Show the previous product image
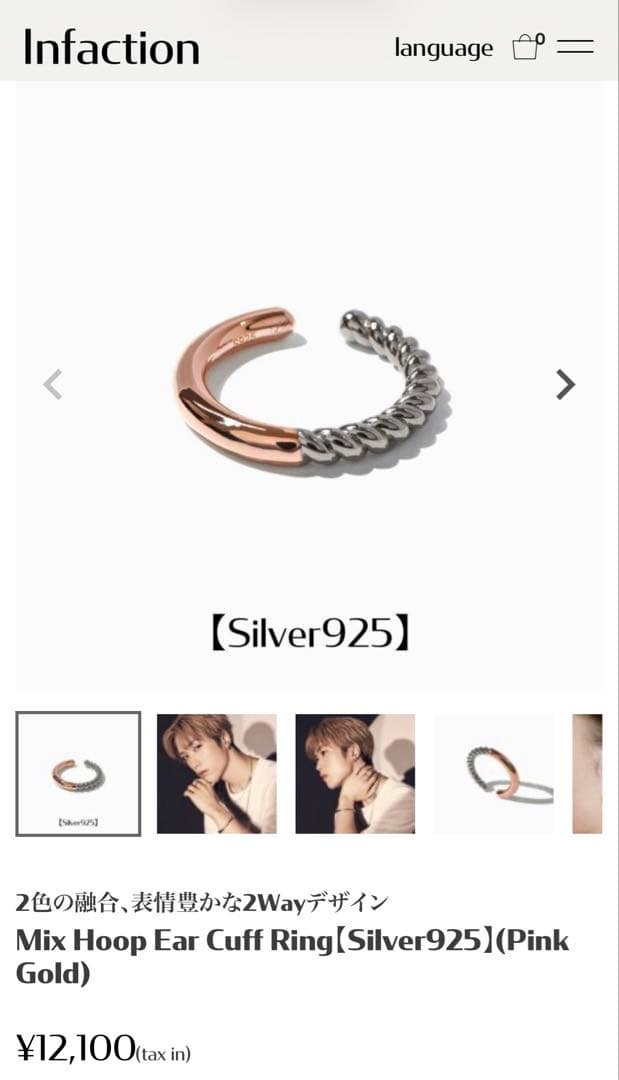The height and width of the screenshot is (1080, 619). click(x=53, y=384)
